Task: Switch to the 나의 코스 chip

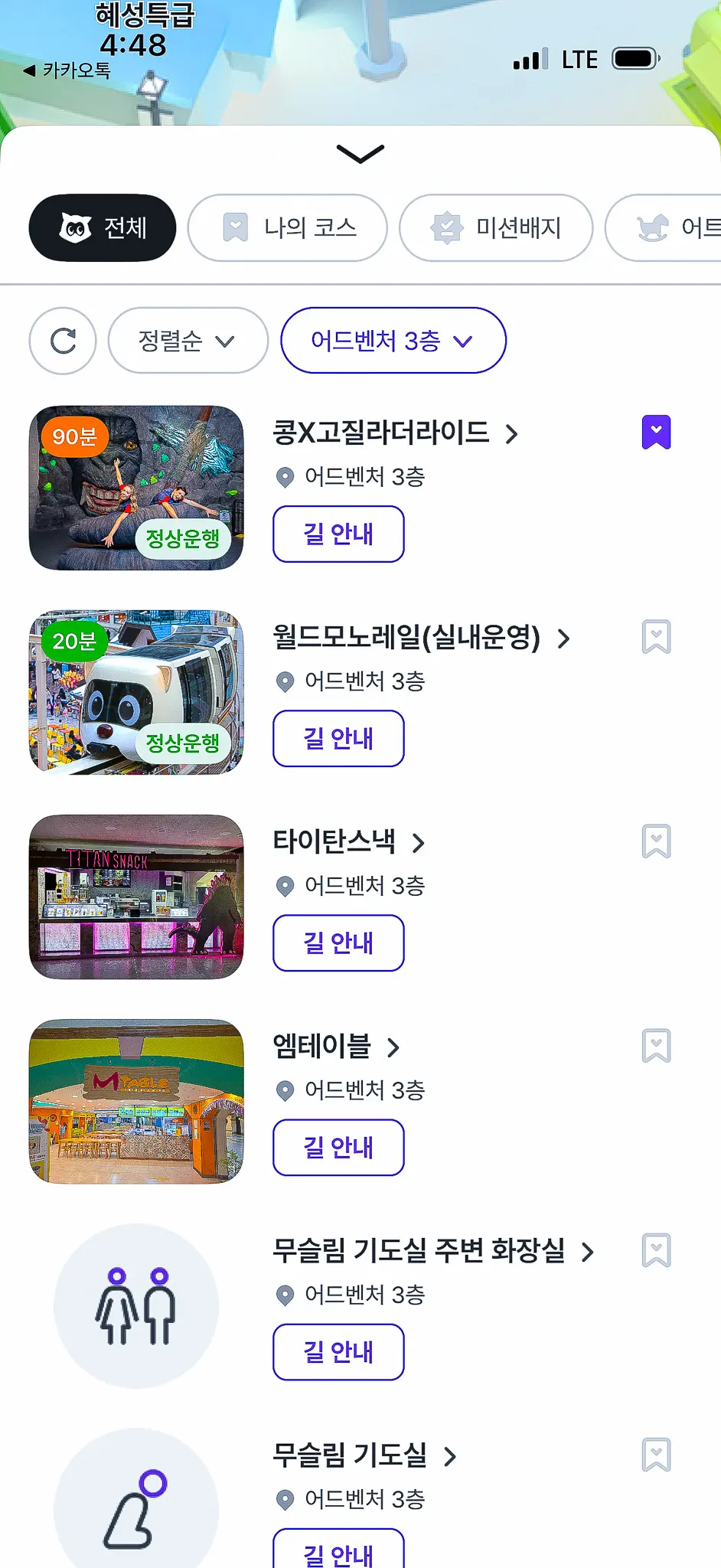Action: [287, 228]
